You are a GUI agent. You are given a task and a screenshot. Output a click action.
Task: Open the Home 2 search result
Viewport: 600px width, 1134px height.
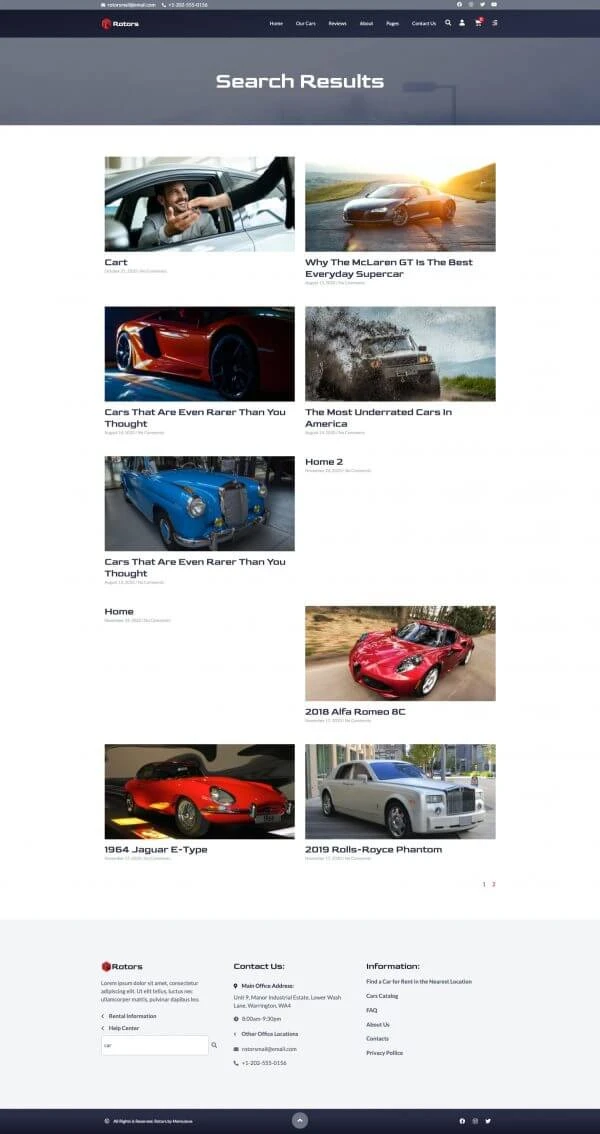click(324, 462)
